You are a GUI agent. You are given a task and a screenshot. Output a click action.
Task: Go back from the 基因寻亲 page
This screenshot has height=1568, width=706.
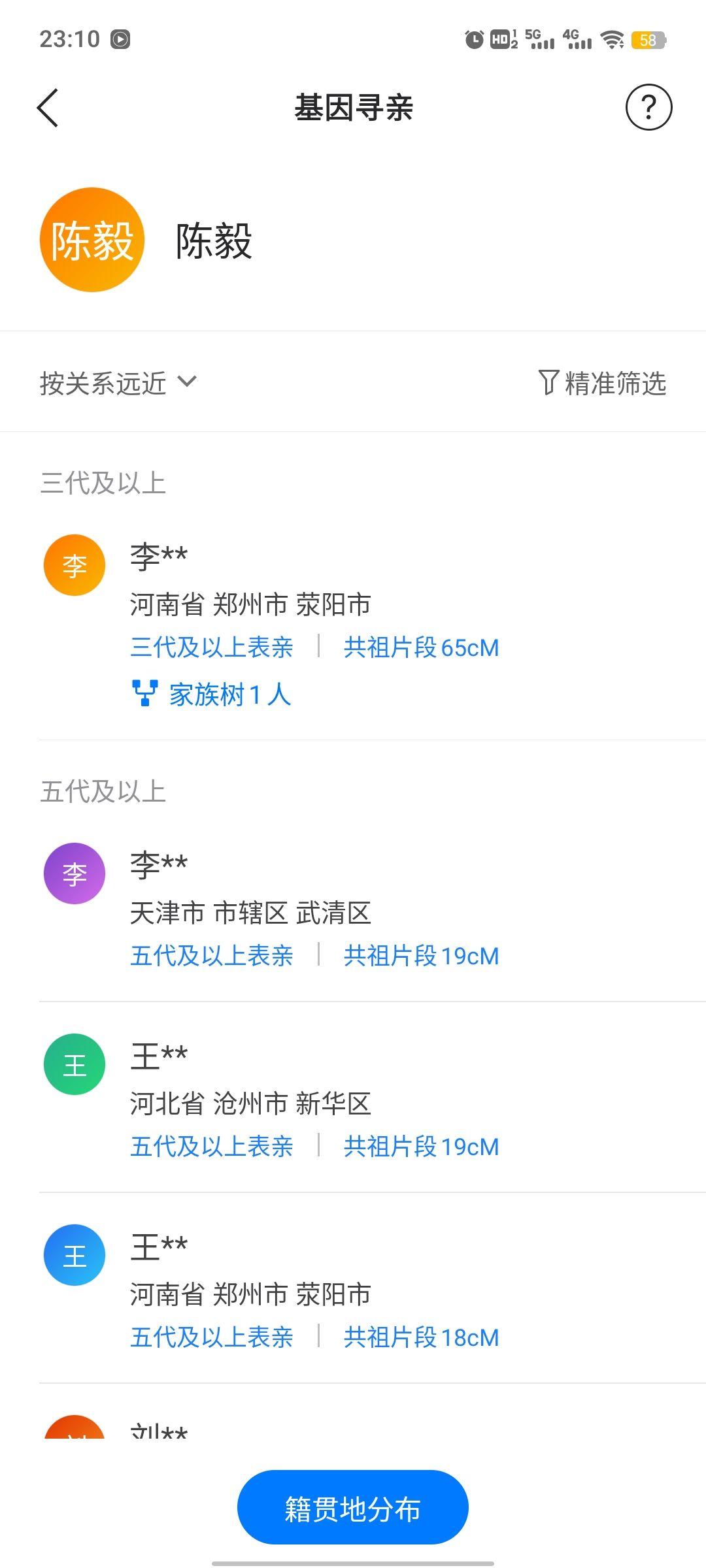pyautogui.click(x=48, y=108)
